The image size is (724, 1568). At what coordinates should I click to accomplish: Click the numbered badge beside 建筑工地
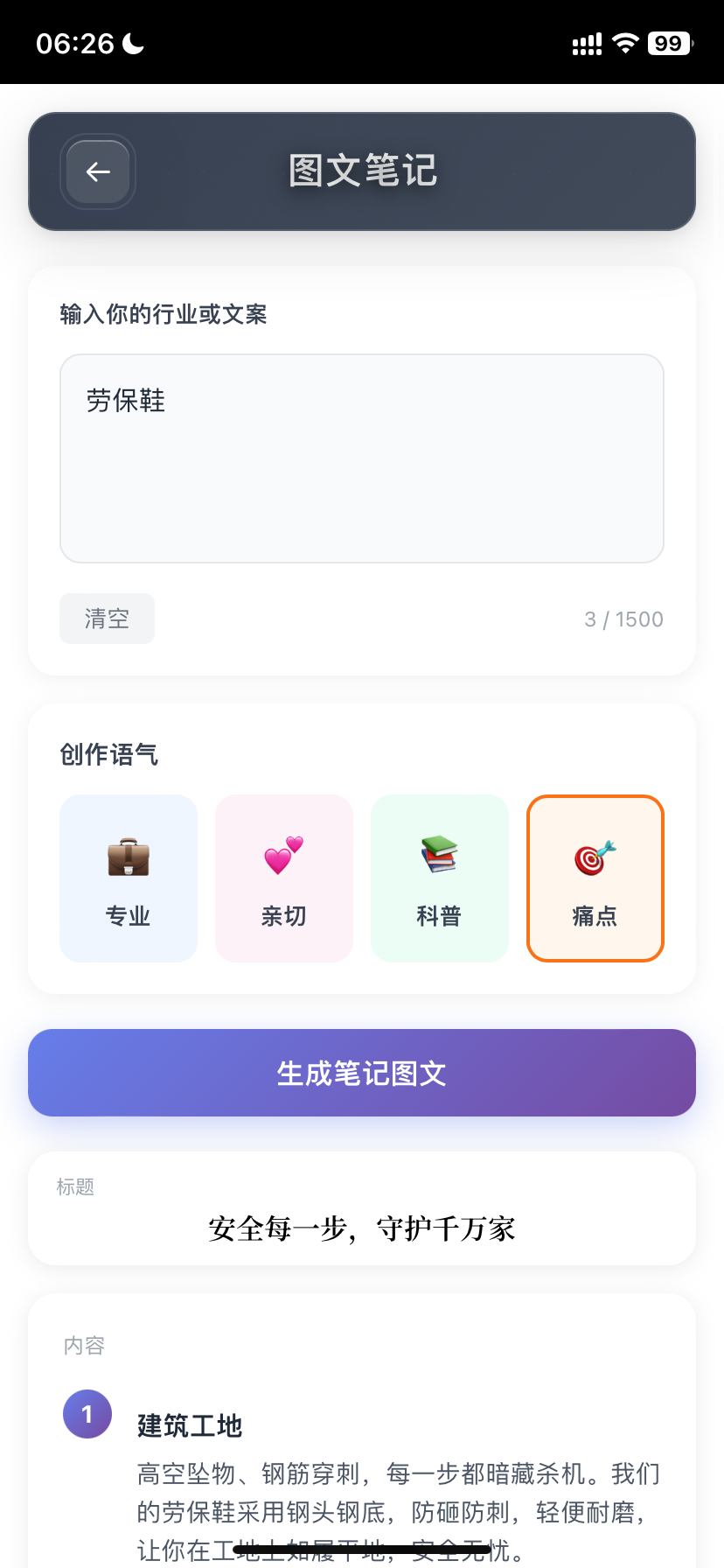[x=87, y=1414]
